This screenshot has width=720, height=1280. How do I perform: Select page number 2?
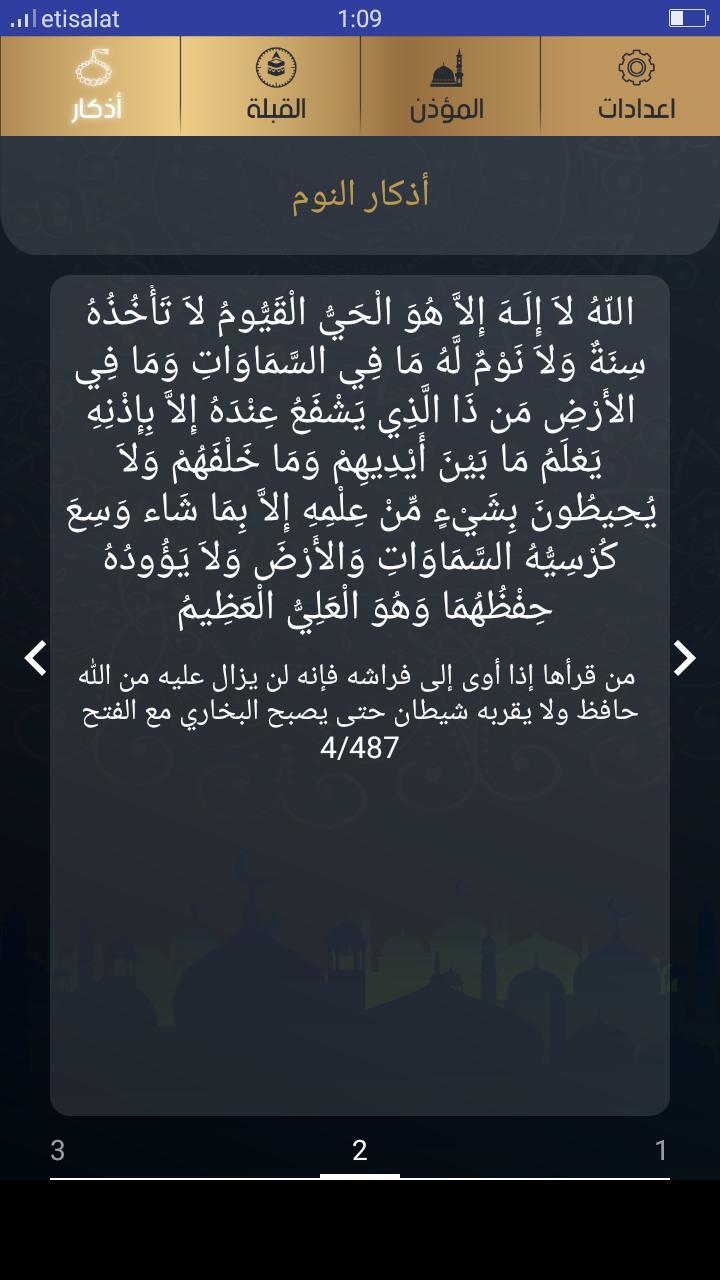(360, 1151)
